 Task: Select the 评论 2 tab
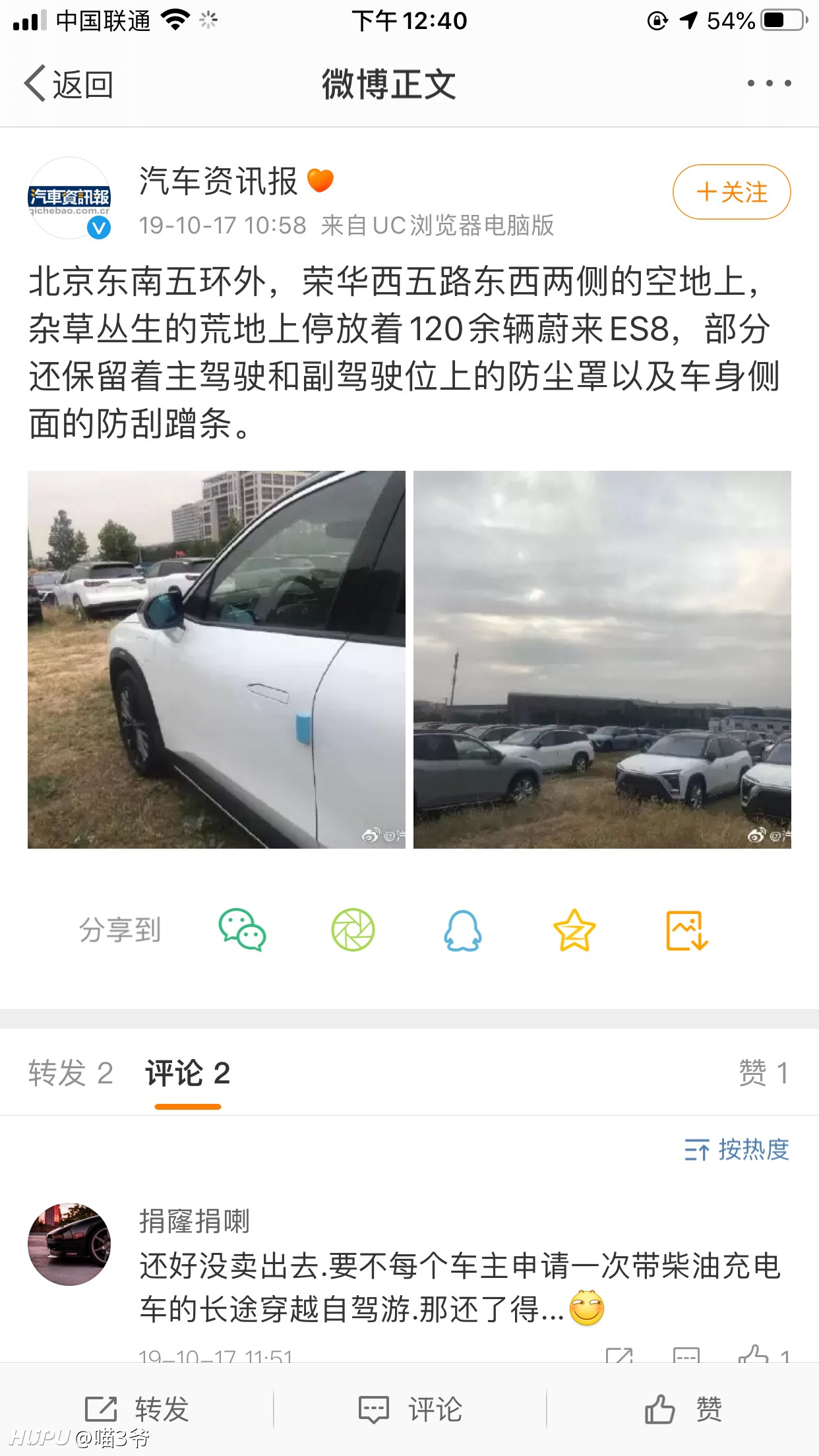click(188, 1074)
